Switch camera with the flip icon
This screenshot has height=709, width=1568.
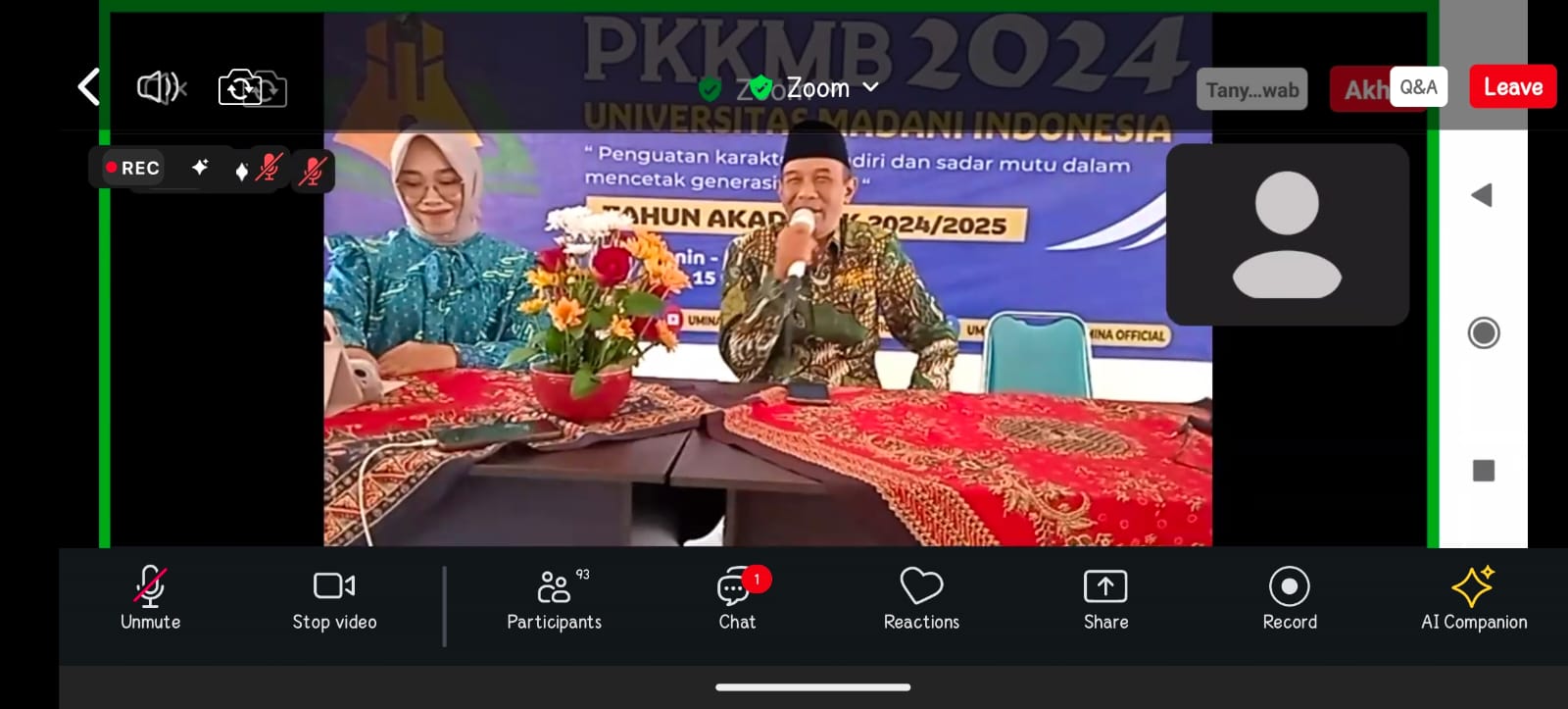[x=251, y=88]
